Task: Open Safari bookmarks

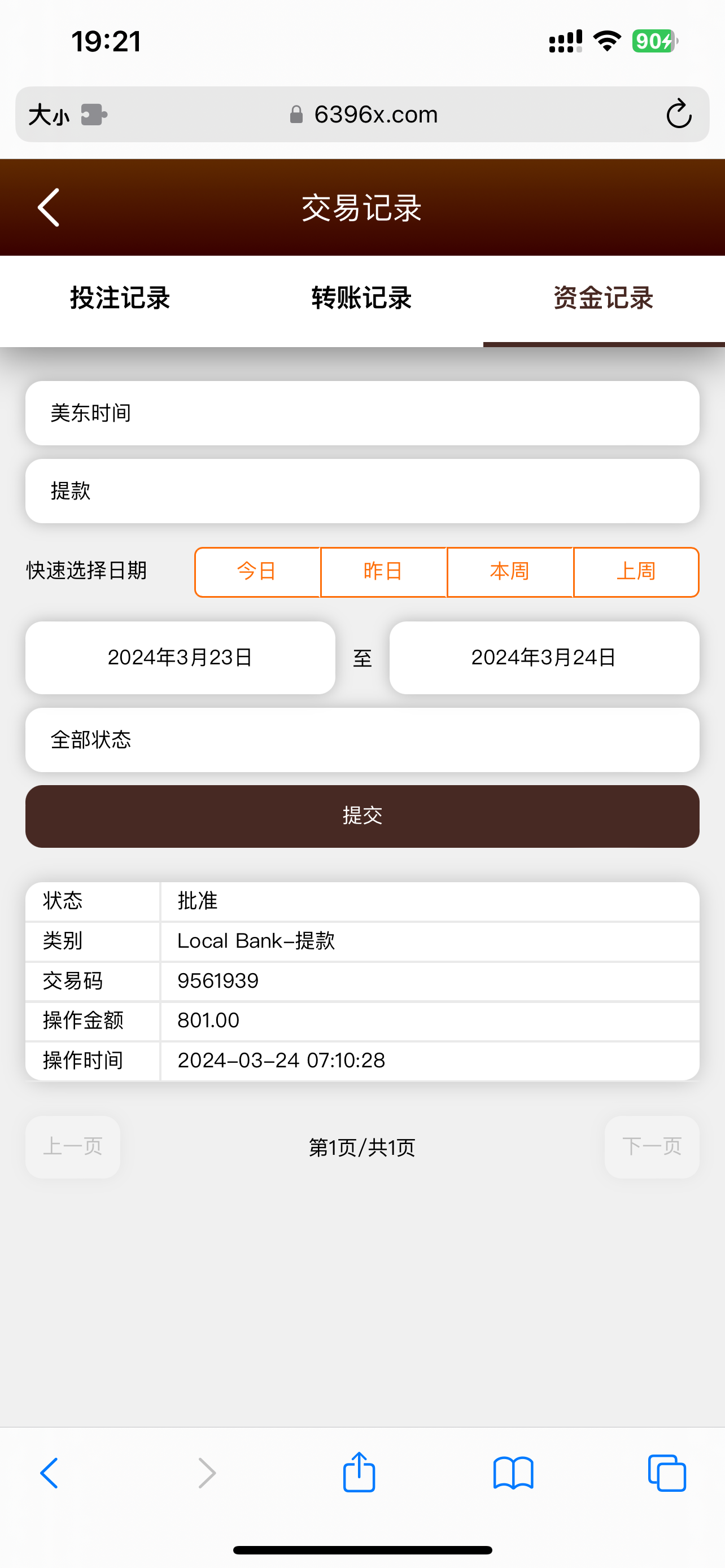Action: (513, 1473)
